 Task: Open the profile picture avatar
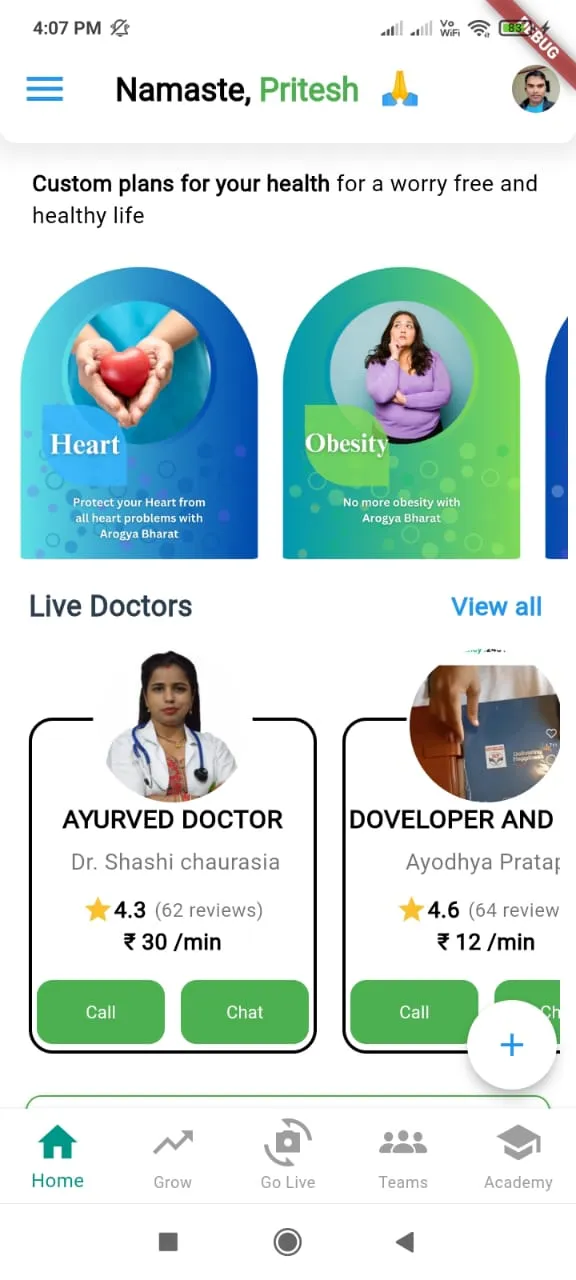(535, 90)
